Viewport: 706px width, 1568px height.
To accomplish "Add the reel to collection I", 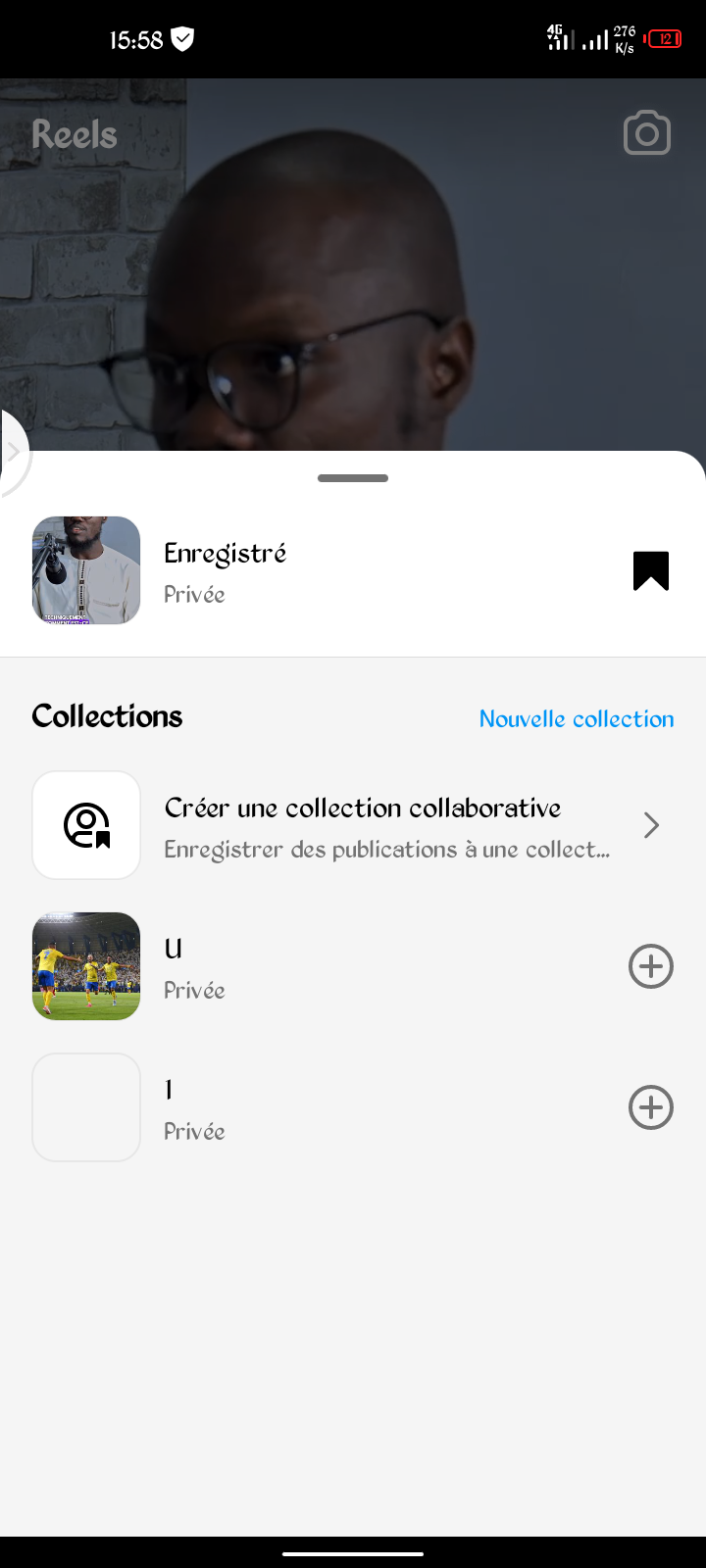I will (650, 1108).
